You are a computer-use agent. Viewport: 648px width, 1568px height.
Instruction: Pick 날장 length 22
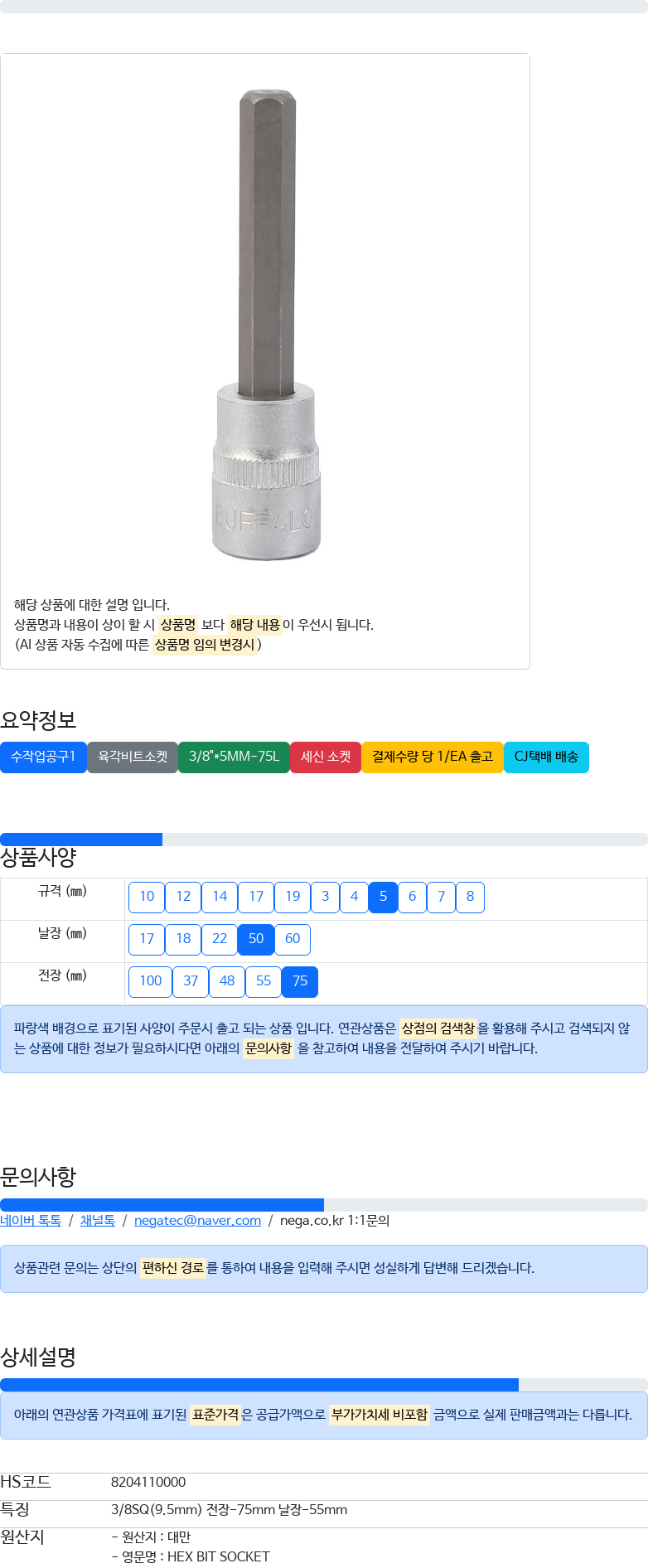[x=220, y=939]
